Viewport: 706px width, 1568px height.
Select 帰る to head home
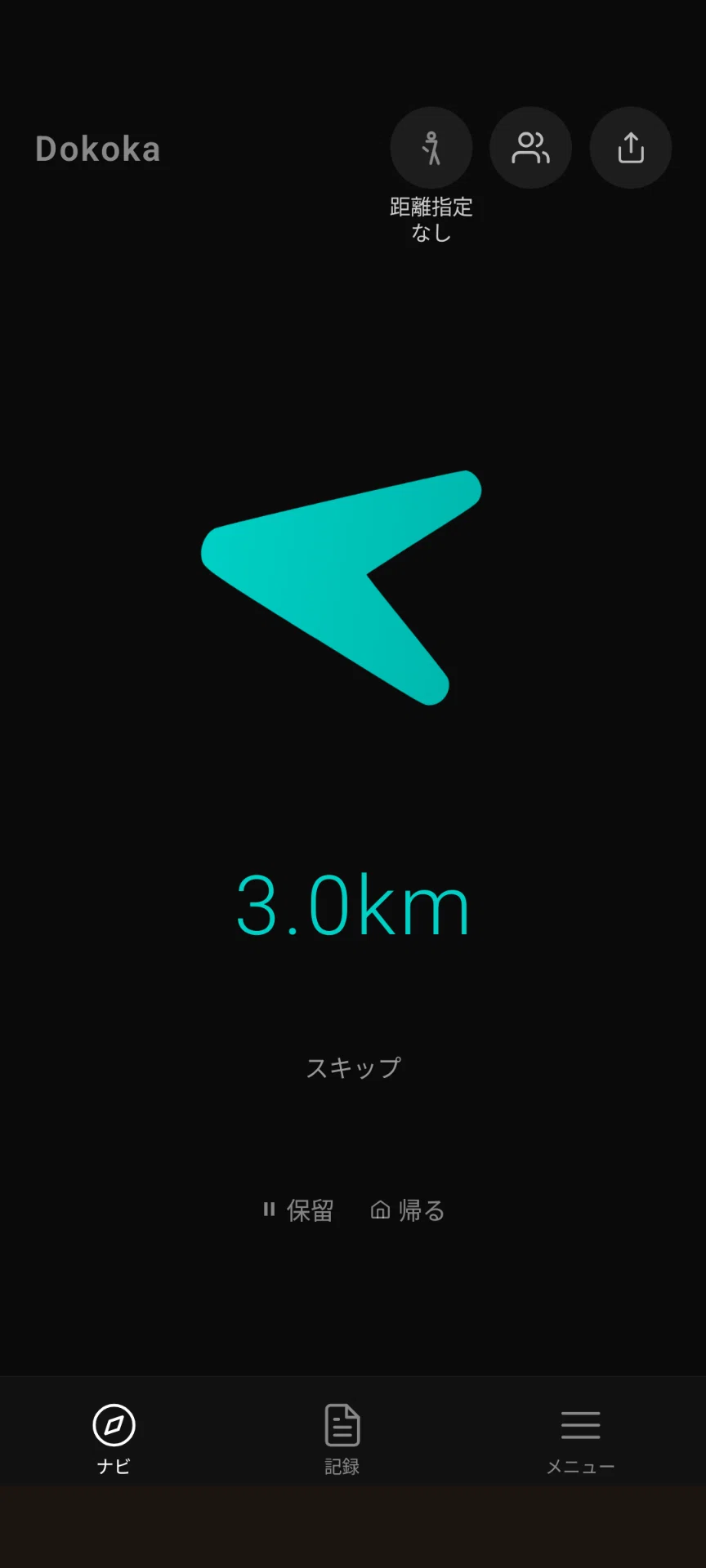408,1210
